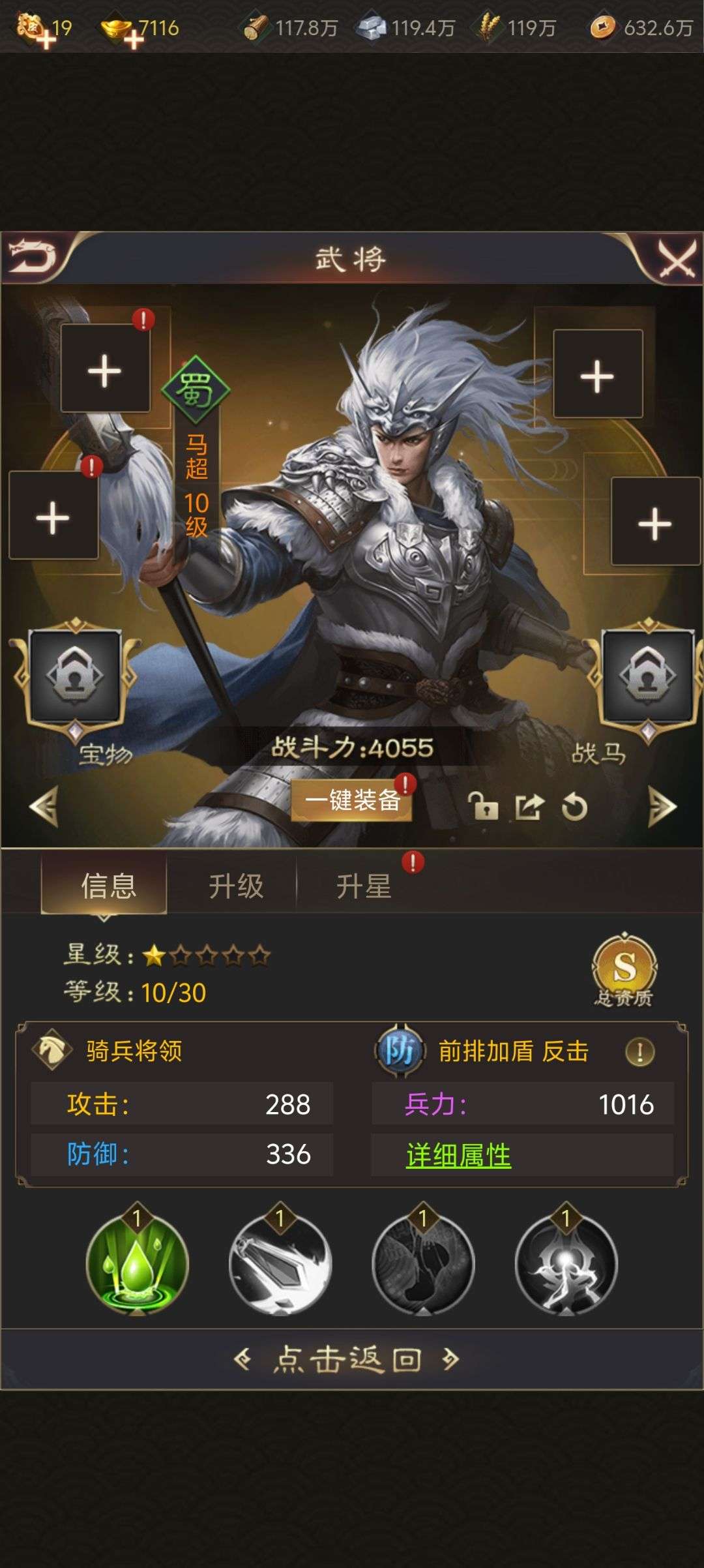Switch to the 升星 tab
This screenshot has height=1568, width=704.
[x=364, y=886]
